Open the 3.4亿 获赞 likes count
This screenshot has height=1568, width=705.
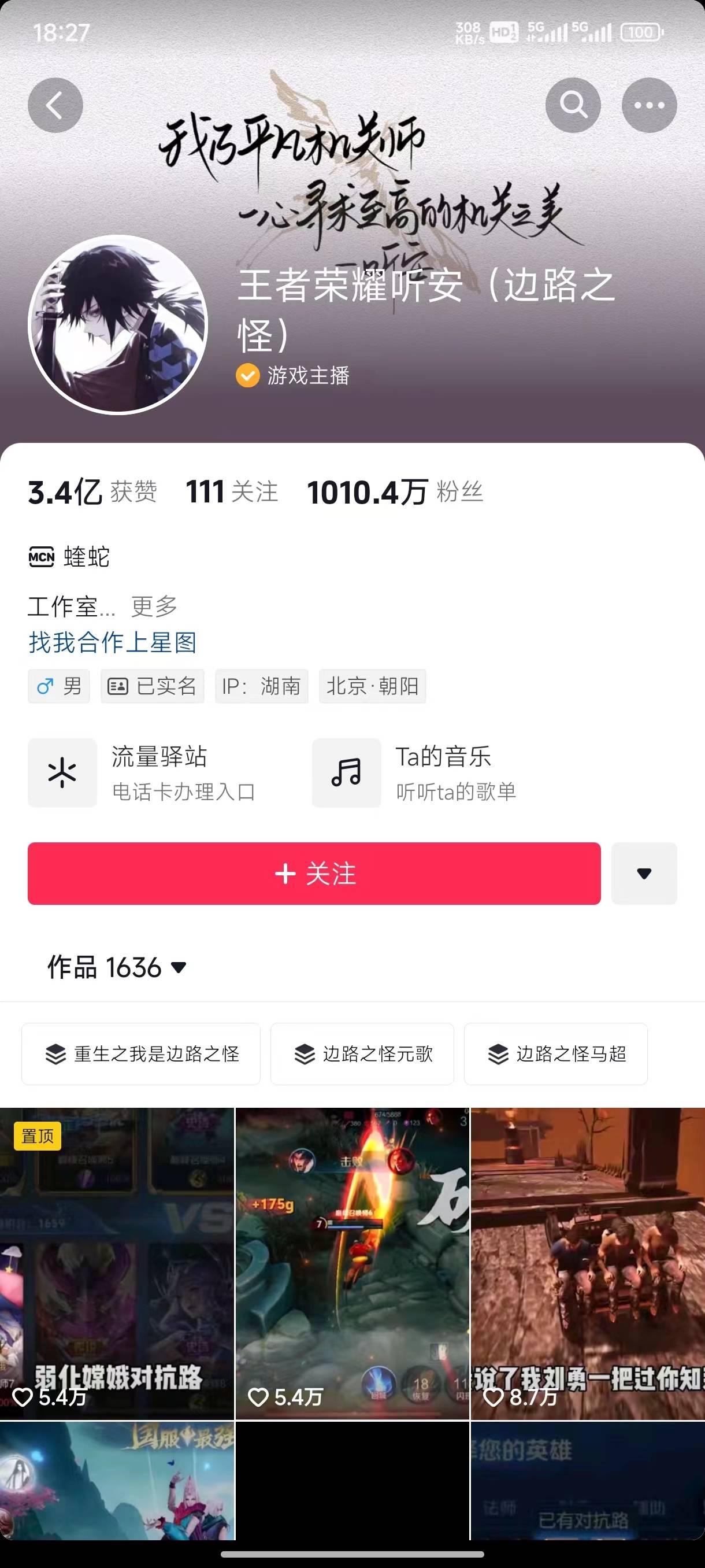click(92, 492)
